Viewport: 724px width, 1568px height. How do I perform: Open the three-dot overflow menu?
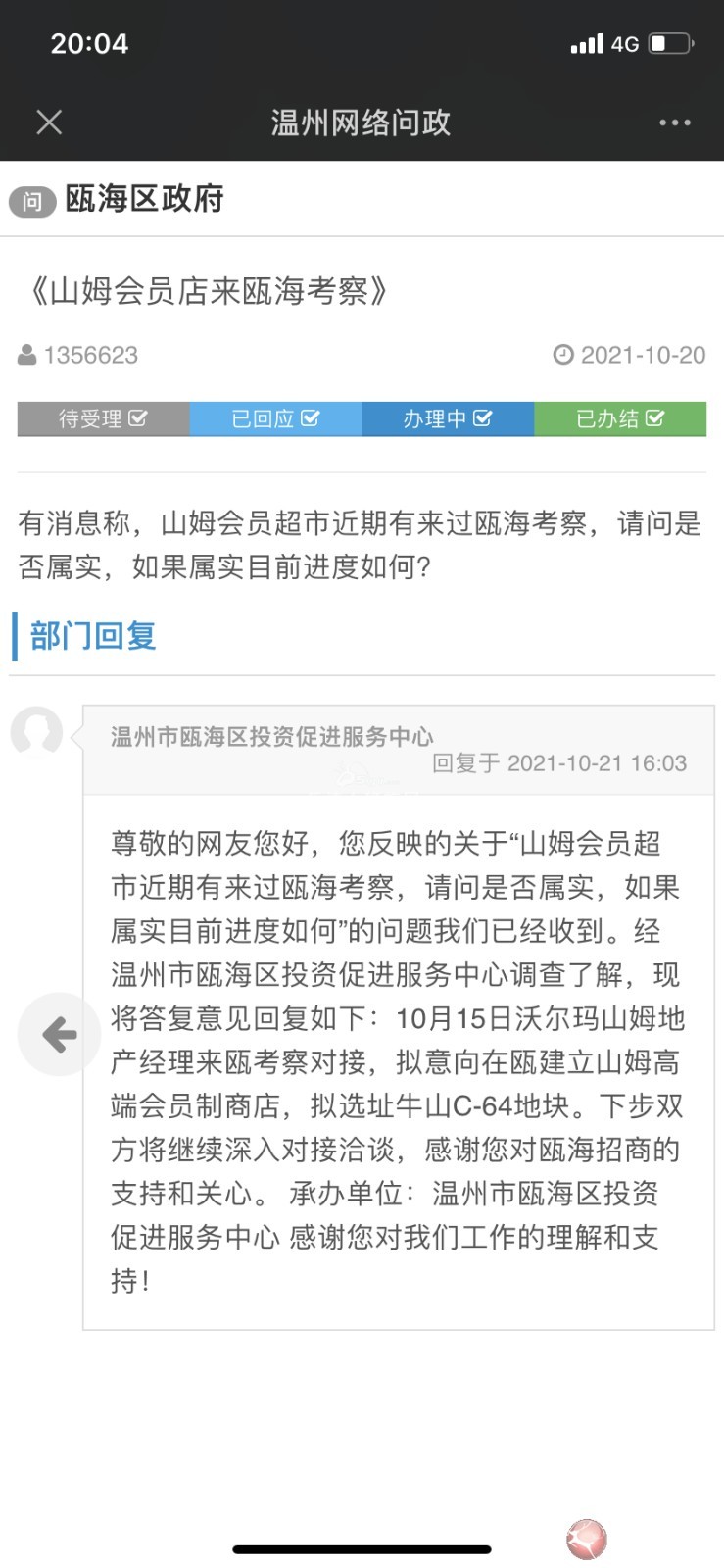pyautogui.click(x=674, y=122)
